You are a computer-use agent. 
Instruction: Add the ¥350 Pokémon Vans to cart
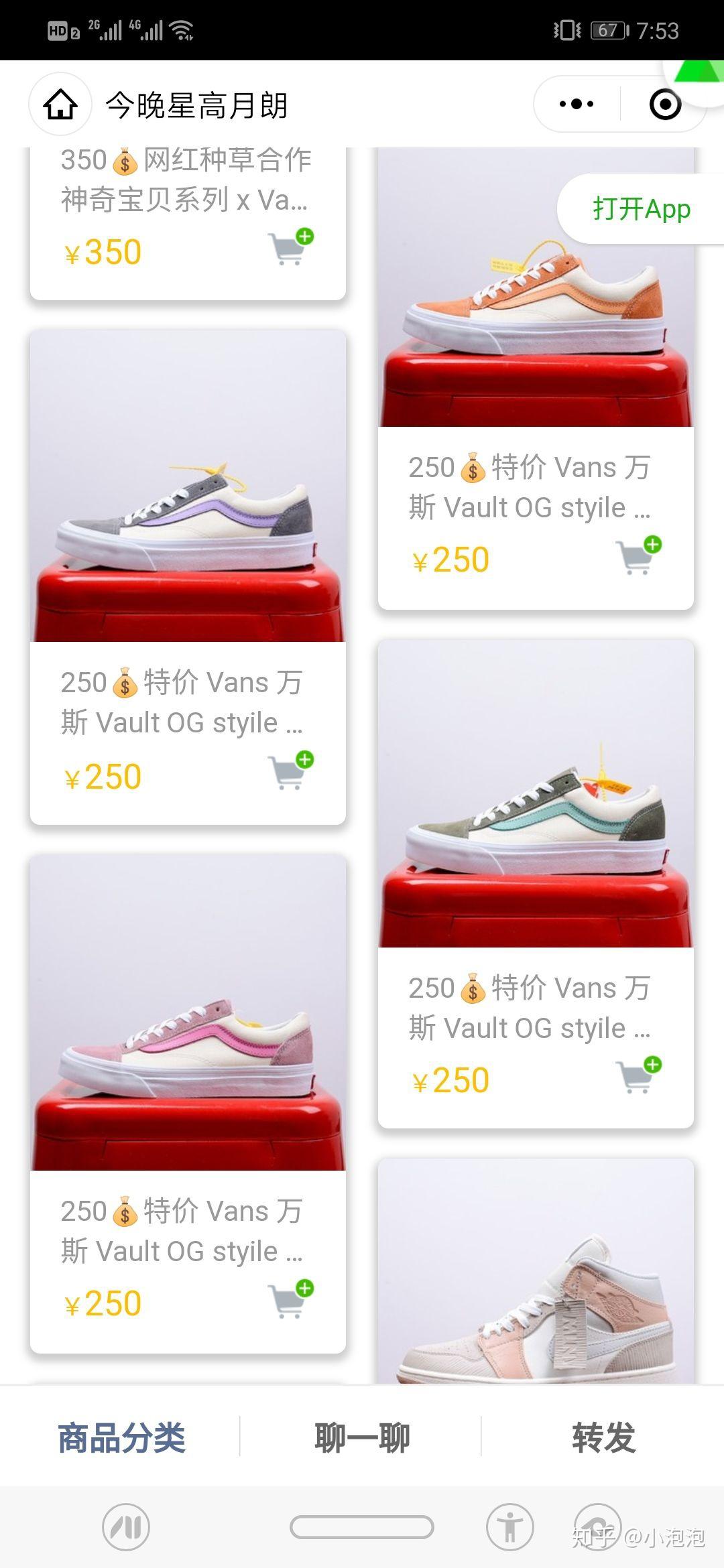coord(291,248)
